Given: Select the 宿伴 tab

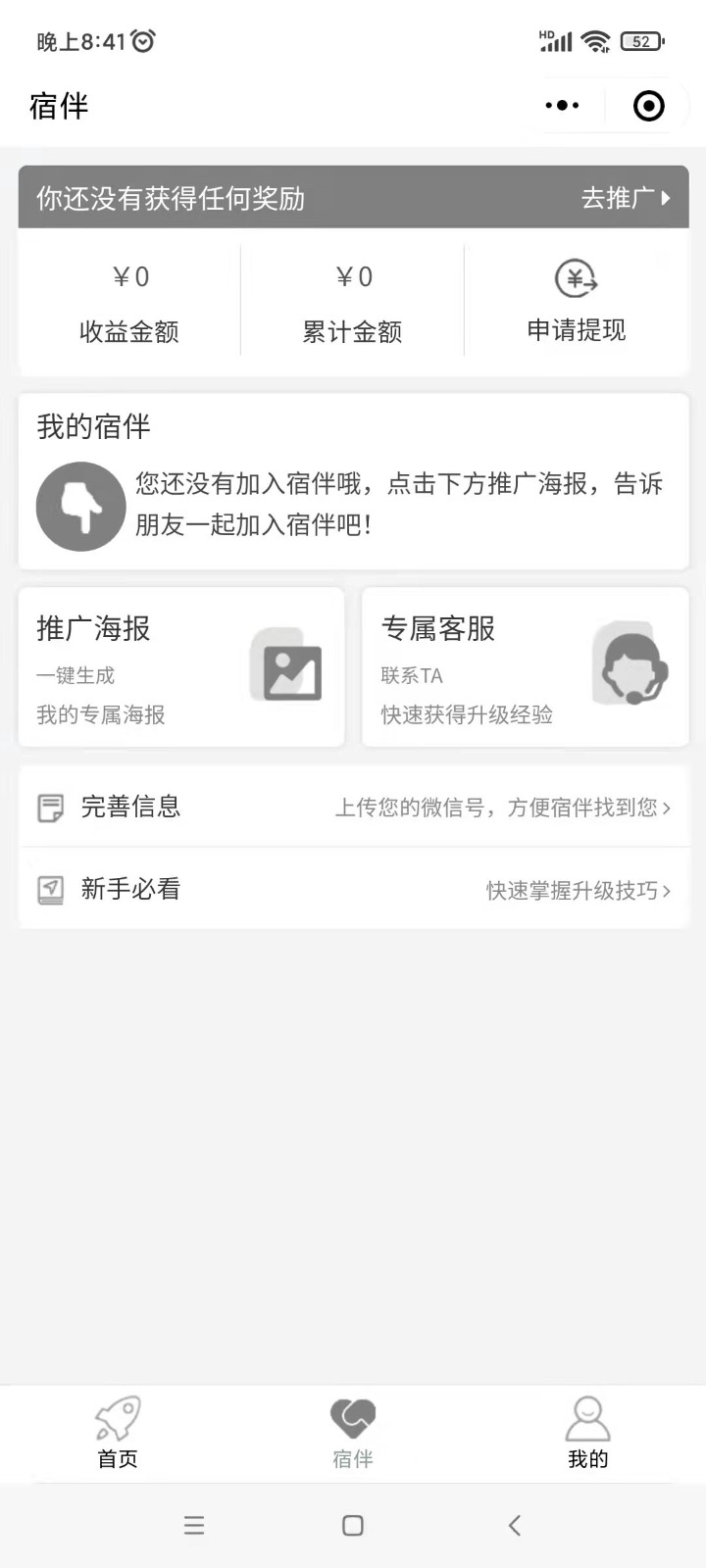Looking at the screenshot, I should pos(353,1434).
